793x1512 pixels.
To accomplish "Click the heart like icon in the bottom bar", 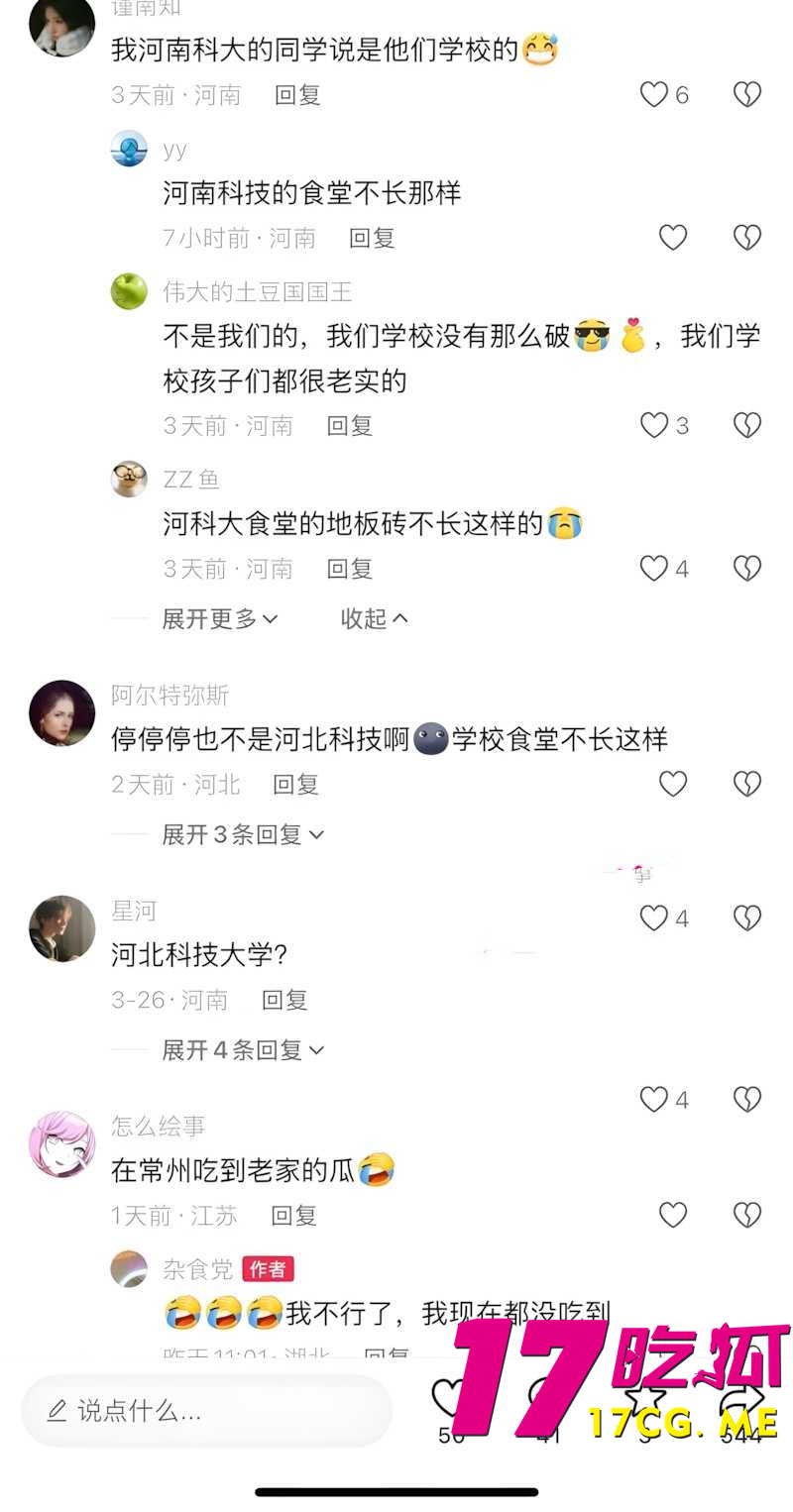I will [x=451, y=1397].
